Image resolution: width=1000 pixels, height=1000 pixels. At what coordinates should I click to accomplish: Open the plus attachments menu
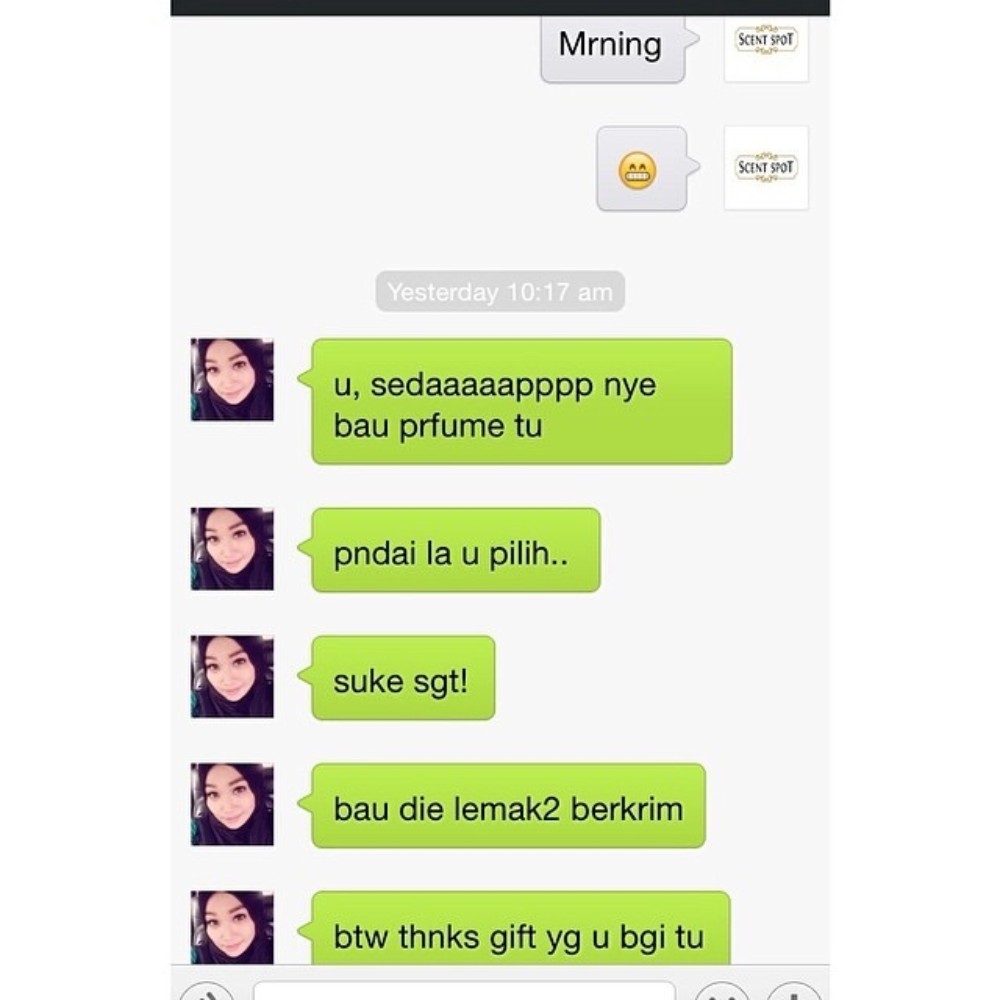[793, 992]
